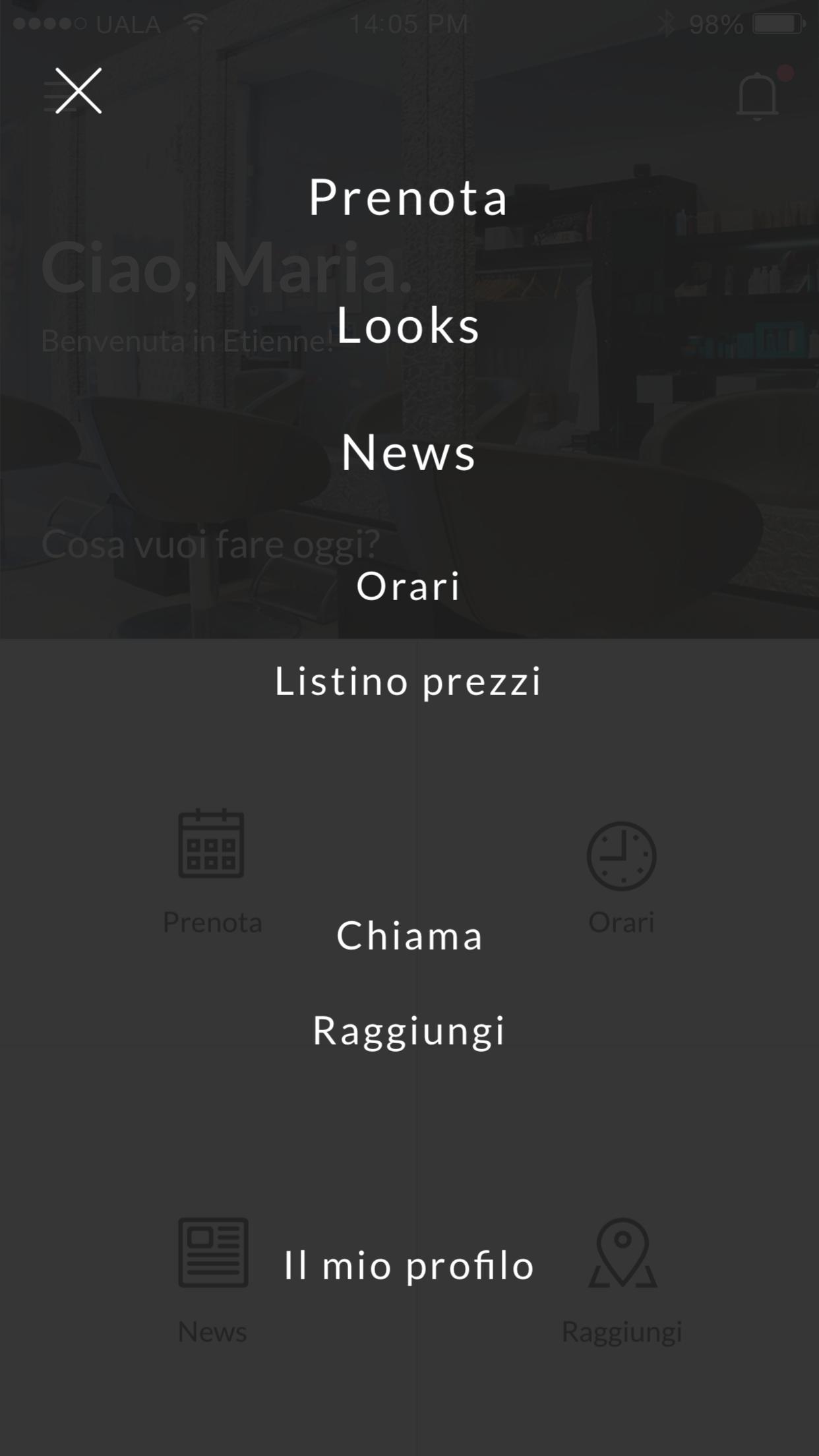Select Prenota in the menu
This screenshot has height=1456, width=819.
409,197
